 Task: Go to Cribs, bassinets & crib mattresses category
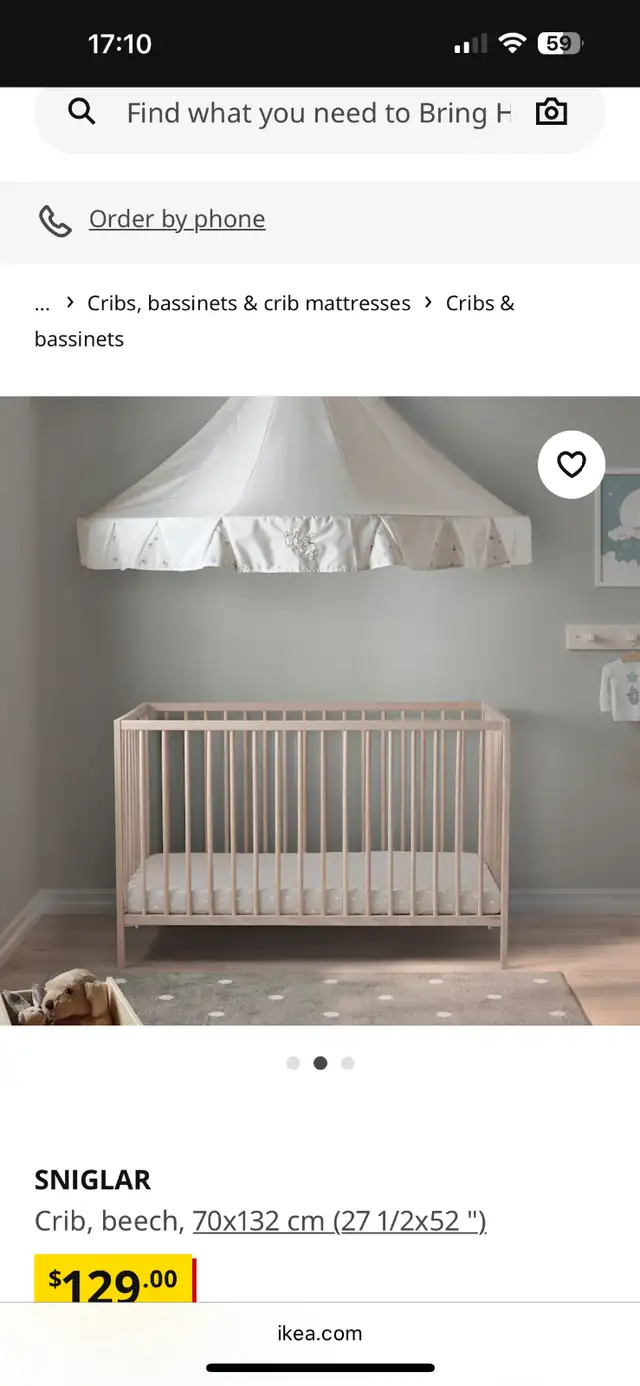coord(249,303)
